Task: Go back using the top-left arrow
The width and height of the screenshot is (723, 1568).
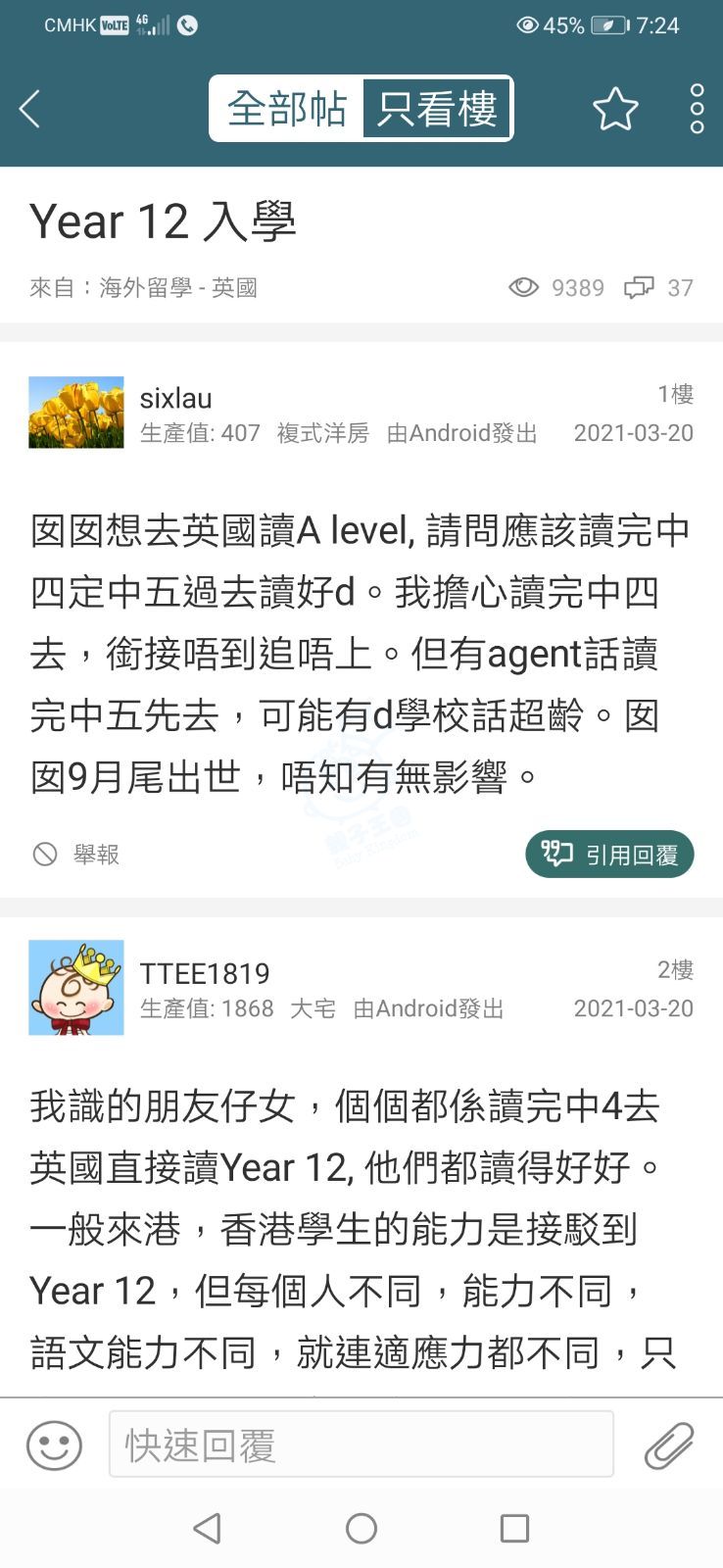Action: pyautogui.click(x=30, y=109)
